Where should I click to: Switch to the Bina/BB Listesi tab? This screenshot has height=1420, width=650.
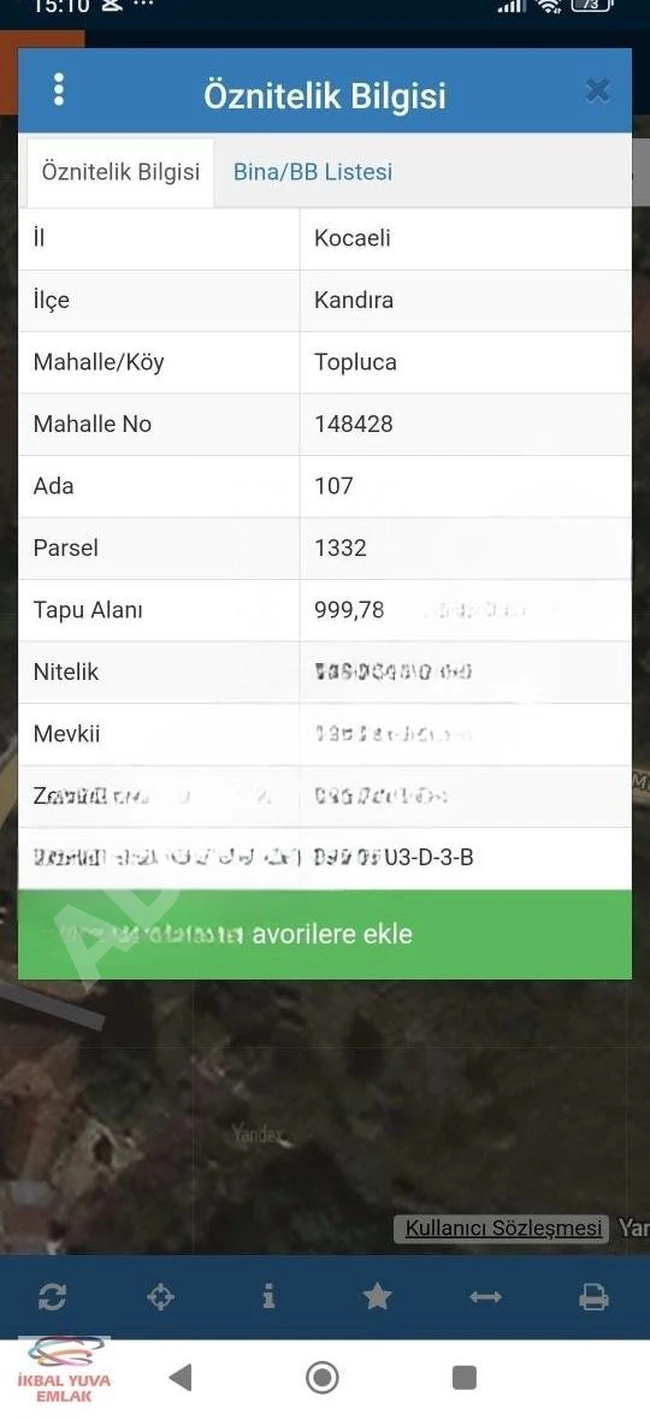click(313, 172)
